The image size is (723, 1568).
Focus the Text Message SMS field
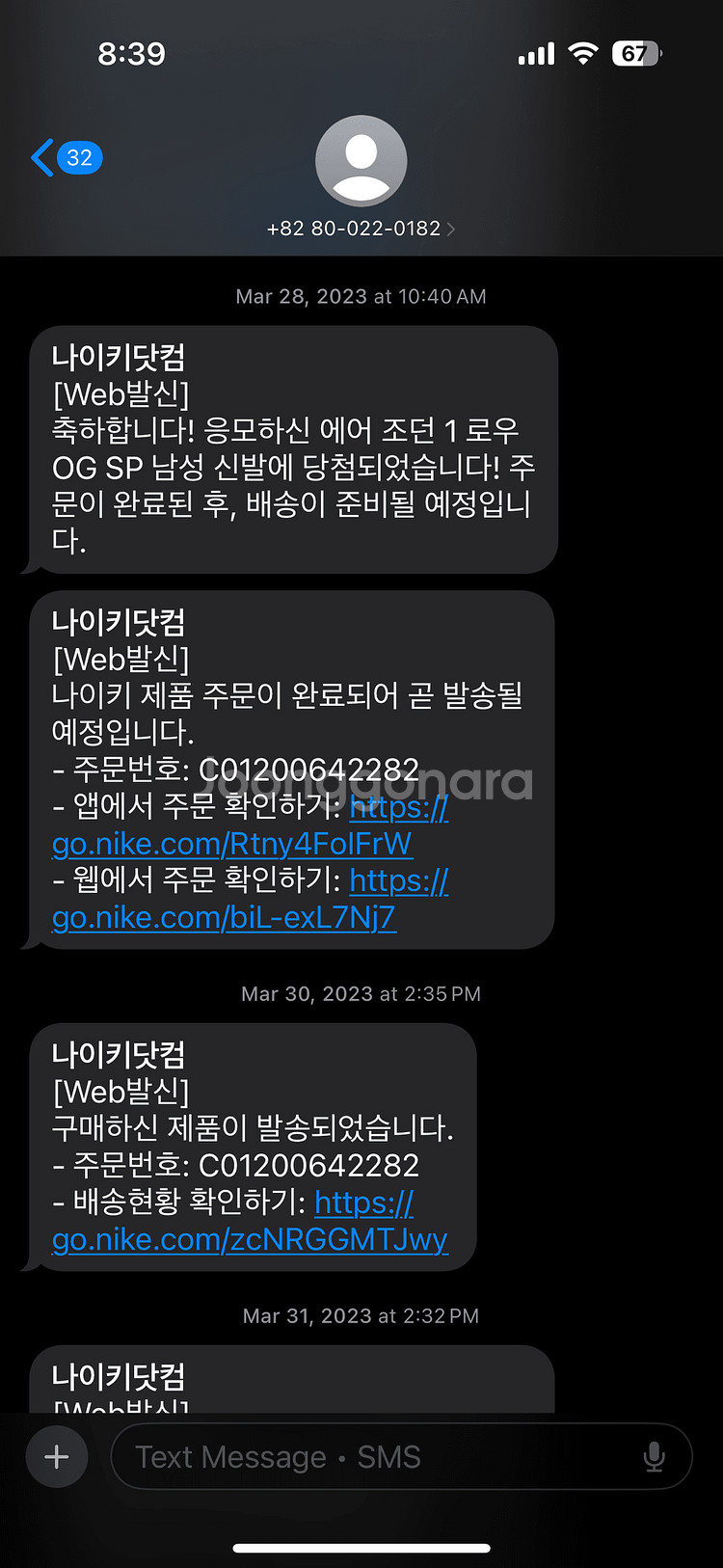(x=376, y=1456)
